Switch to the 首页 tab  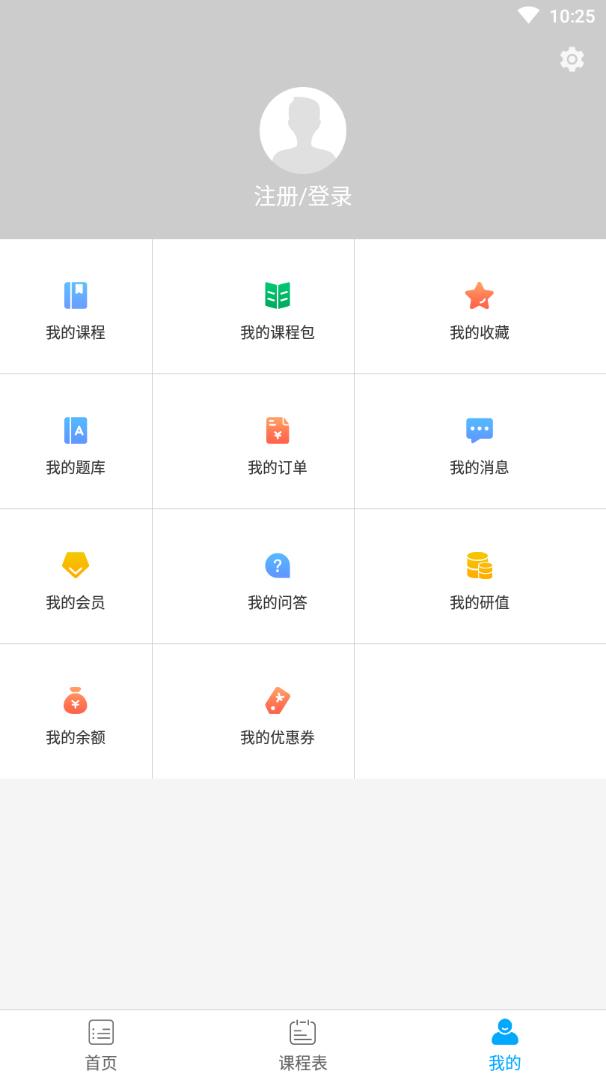tap(101, 1044)
